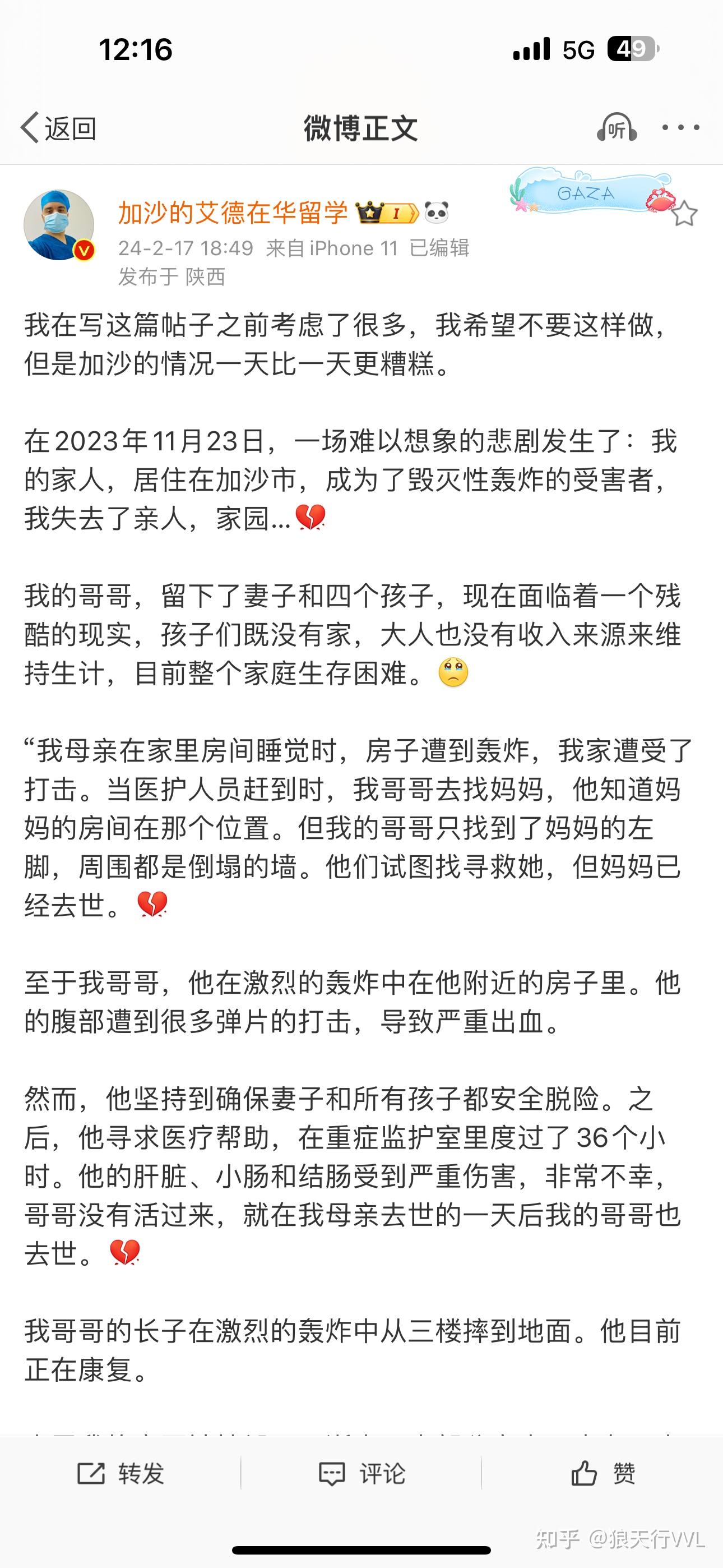Go back via the 返回 button
Viewport: 723px width, 1568px height.
(58, 128)
